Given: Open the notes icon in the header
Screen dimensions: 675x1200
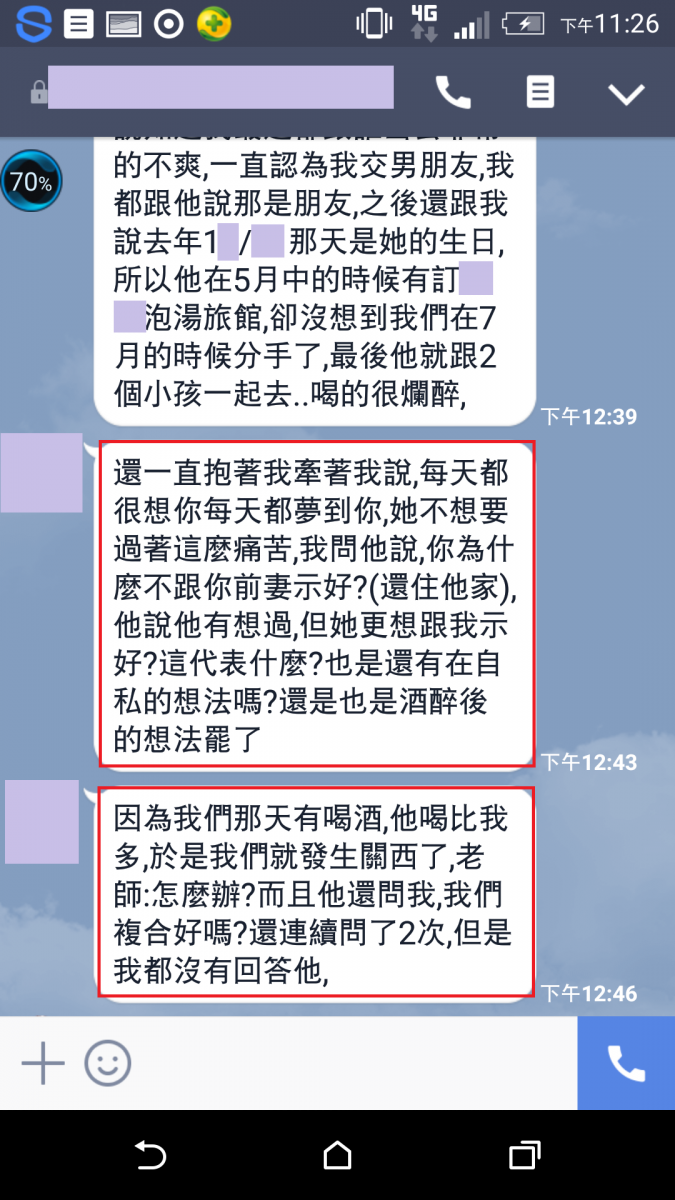Looking at the screenshot, I should [540, 93].
